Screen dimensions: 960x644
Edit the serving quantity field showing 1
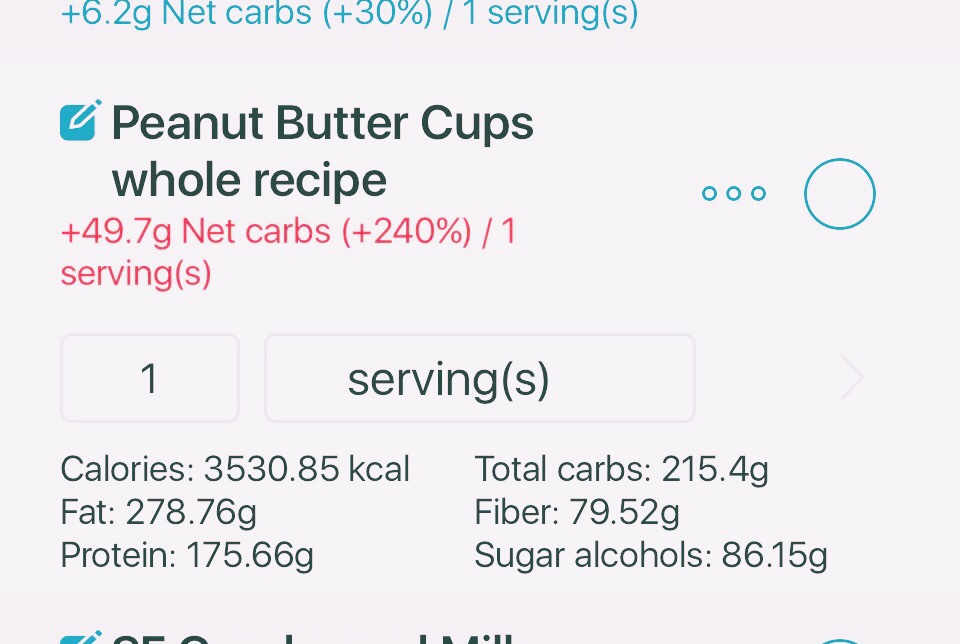pos(150,378)
